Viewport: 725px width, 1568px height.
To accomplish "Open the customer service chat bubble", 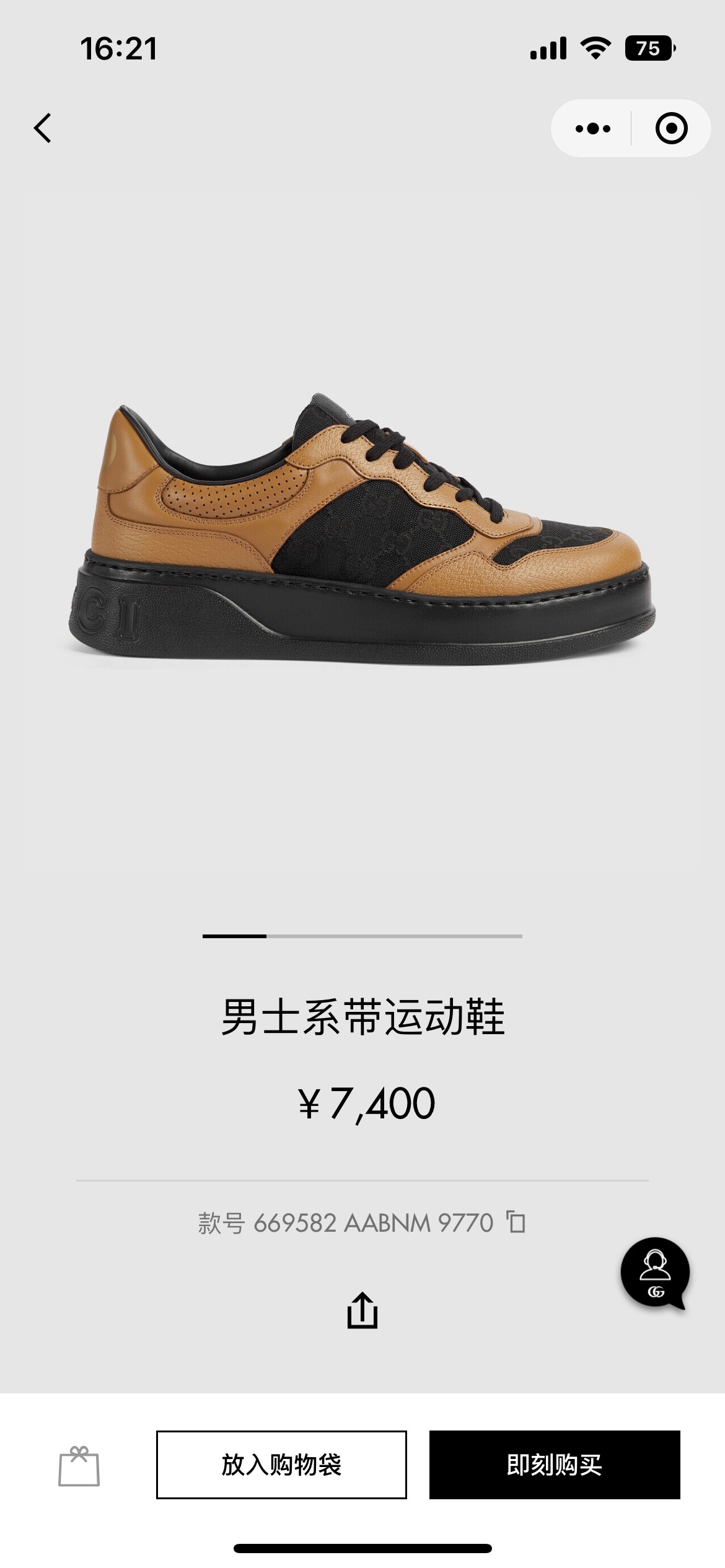I will (x=655, y=1273).
